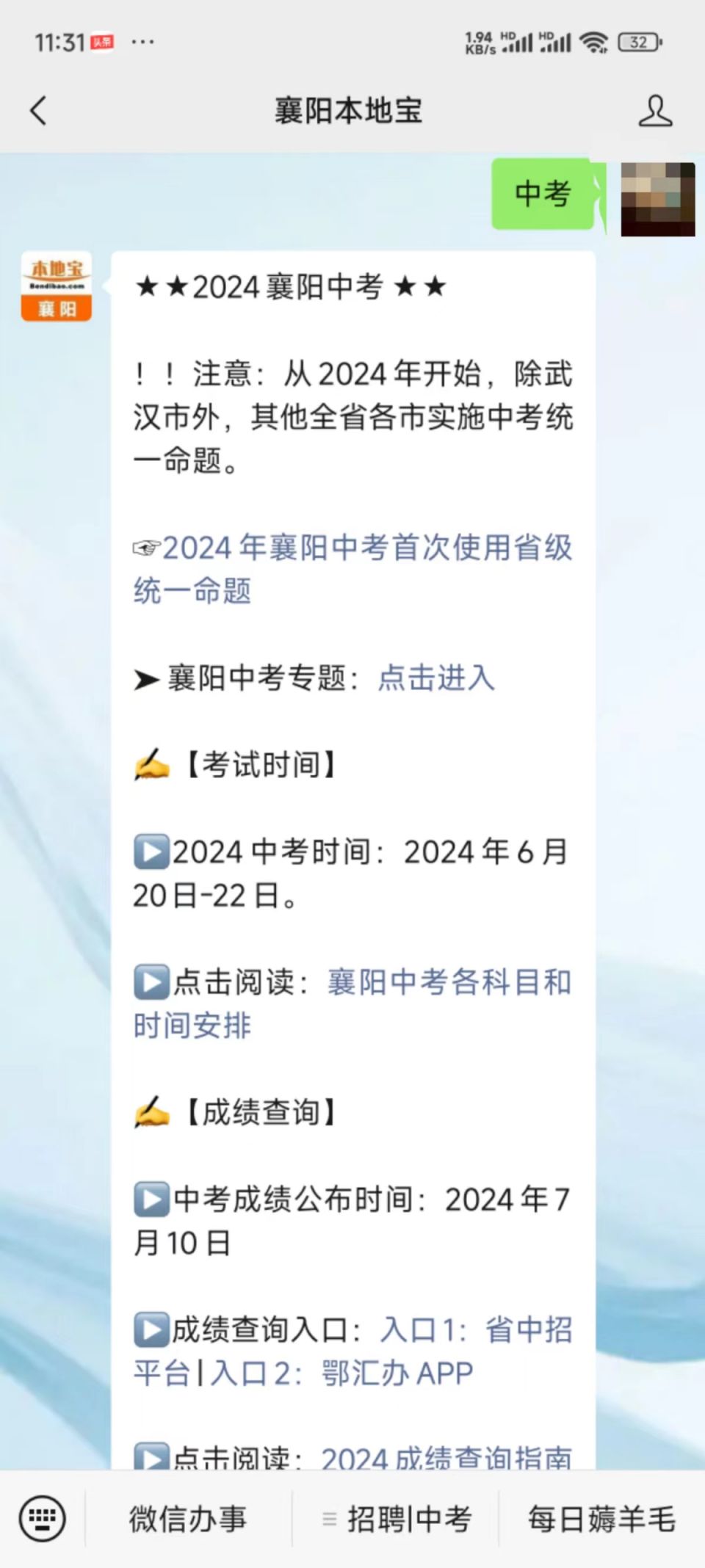This screenshot has width=705, height=1568.
Task: Expand the 招聘|中考 menu
Action: coord(397,1519)
